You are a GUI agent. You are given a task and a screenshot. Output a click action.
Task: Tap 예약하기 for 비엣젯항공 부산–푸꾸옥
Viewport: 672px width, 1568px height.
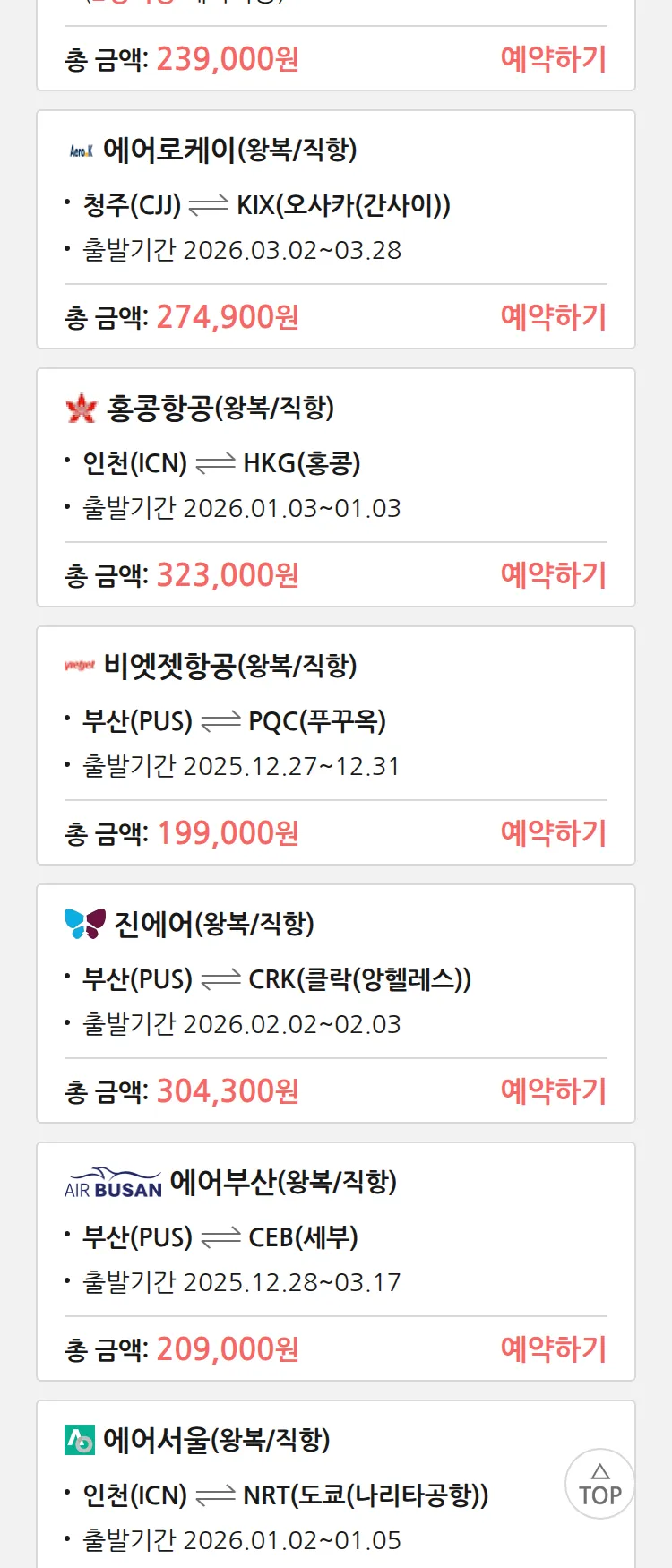[553, 833]
